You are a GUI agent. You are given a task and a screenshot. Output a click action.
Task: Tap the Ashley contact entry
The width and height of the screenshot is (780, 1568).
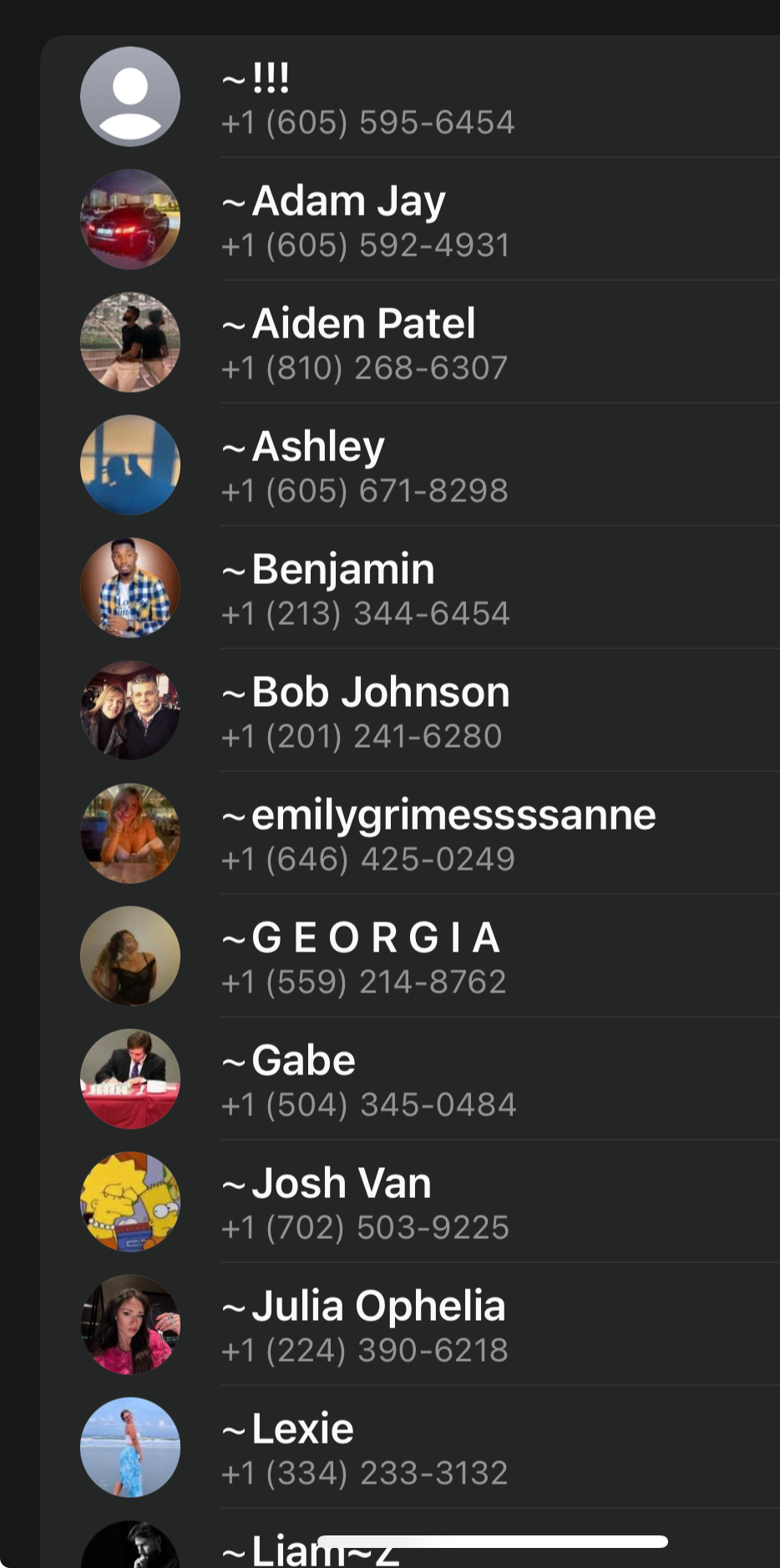point(410,465)
